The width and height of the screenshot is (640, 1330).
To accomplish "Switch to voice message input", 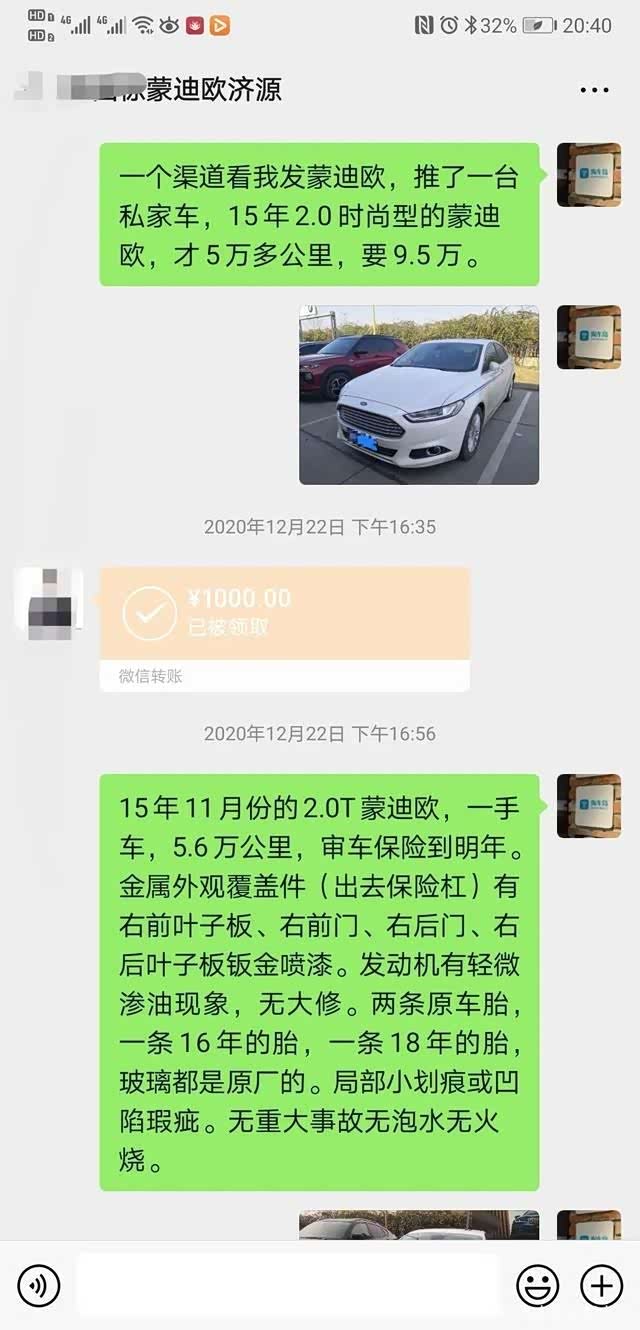I will click(39, 1285).
